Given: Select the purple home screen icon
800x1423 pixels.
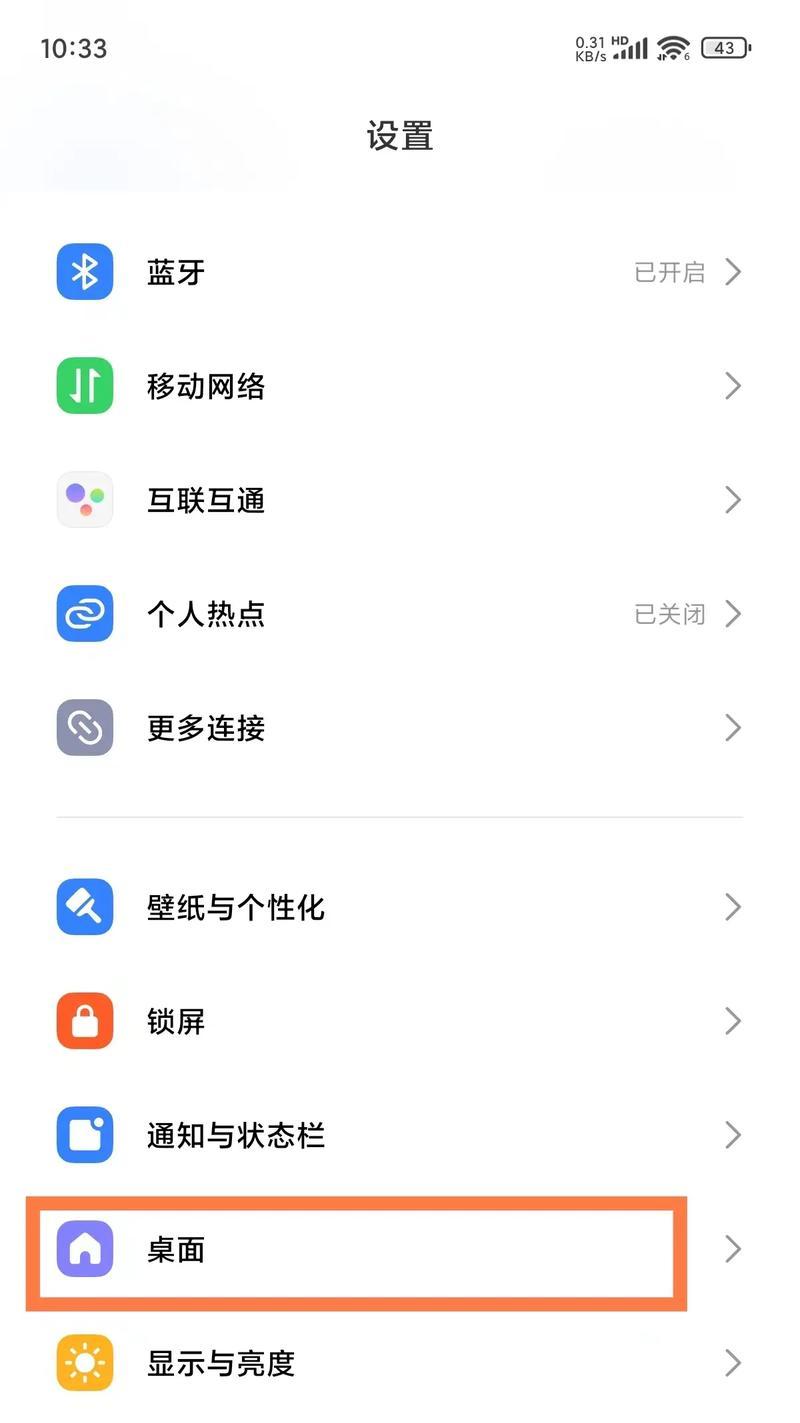Looking at the screenshot, I should 84,1249.
